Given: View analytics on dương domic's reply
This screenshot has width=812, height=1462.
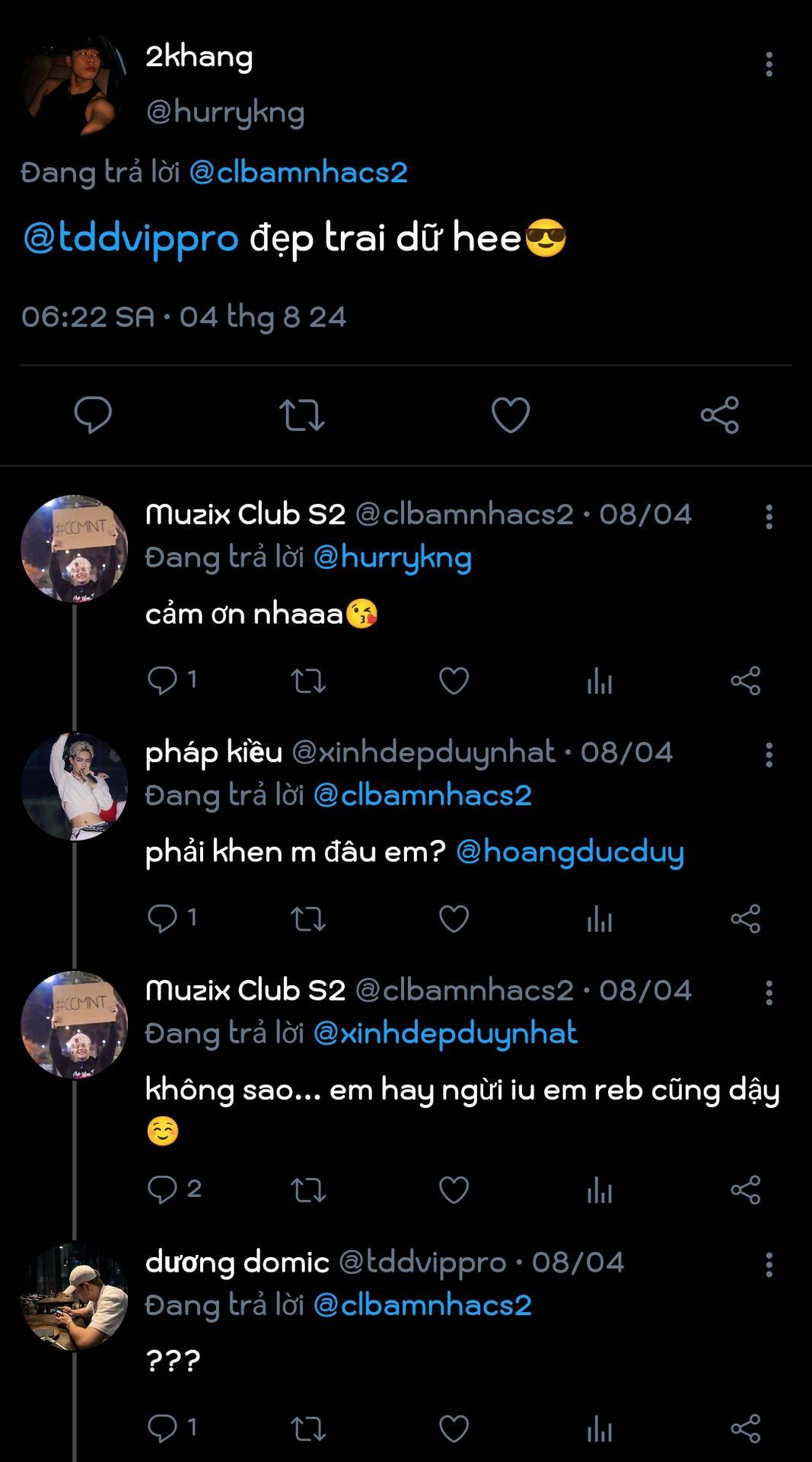Looking at the screenshot, I should coord(600,1428).
